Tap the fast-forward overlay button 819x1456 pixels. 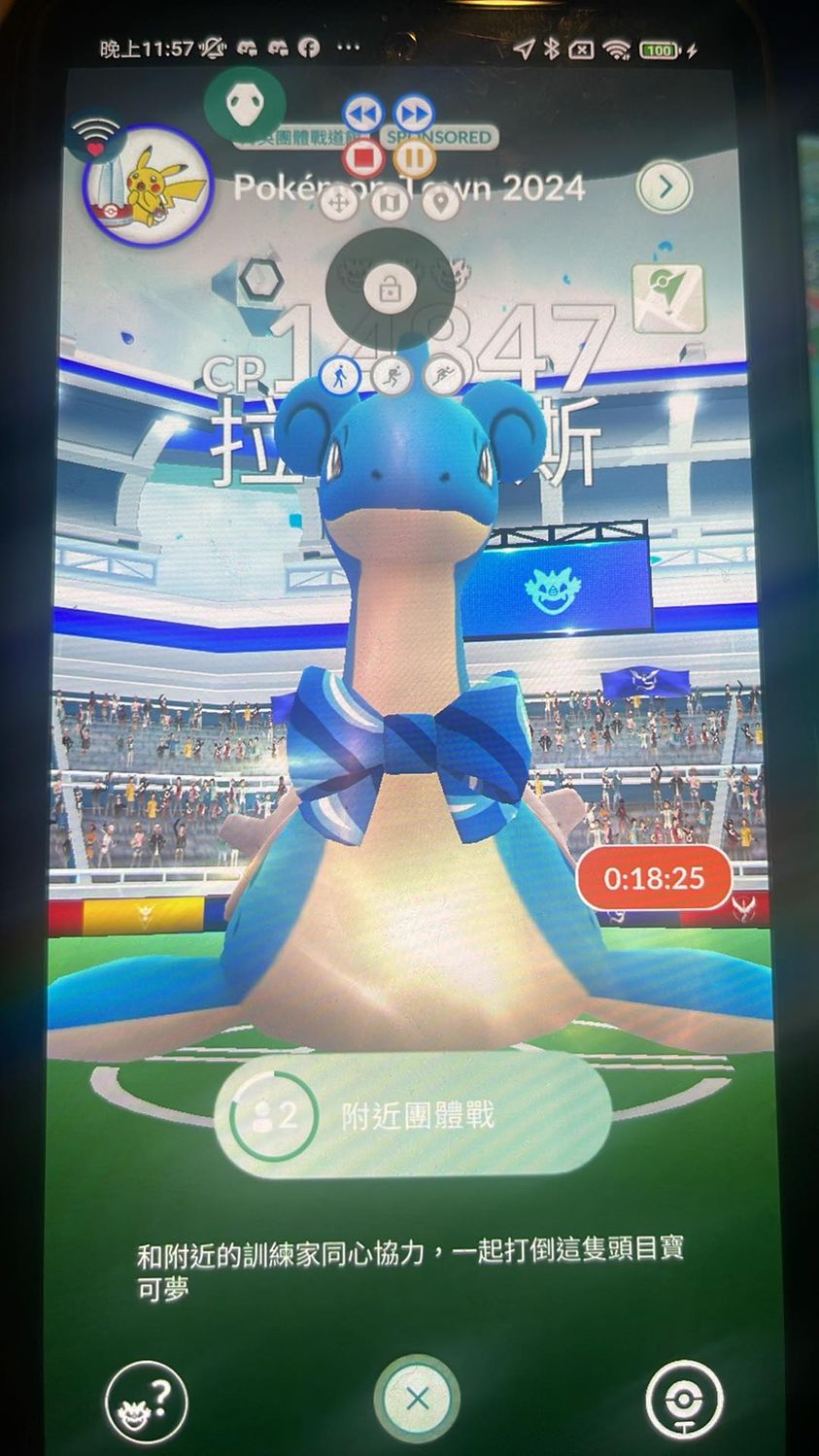click(x=414, y=114)
